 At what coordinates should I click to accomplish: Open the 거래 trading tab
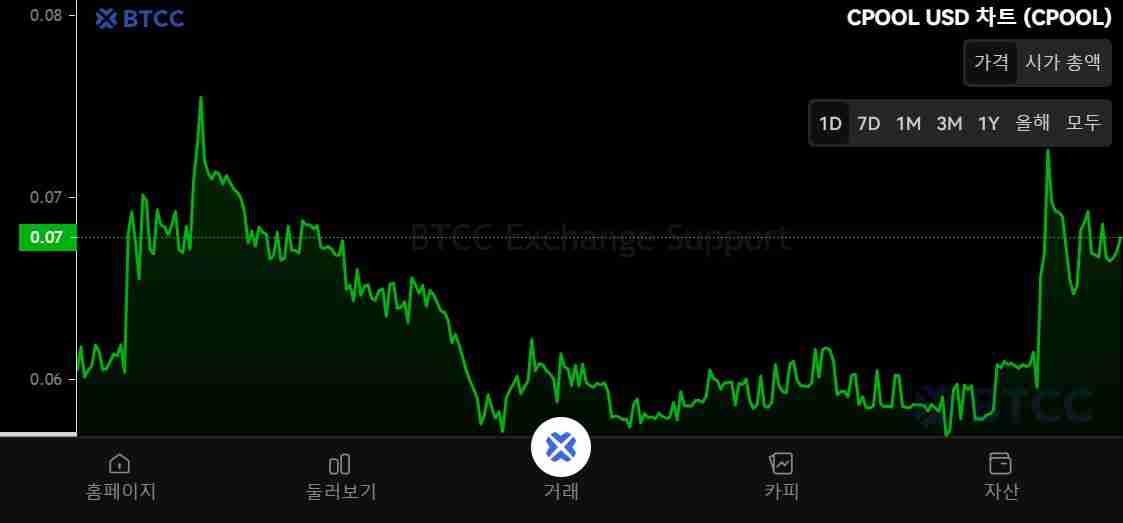561,460
